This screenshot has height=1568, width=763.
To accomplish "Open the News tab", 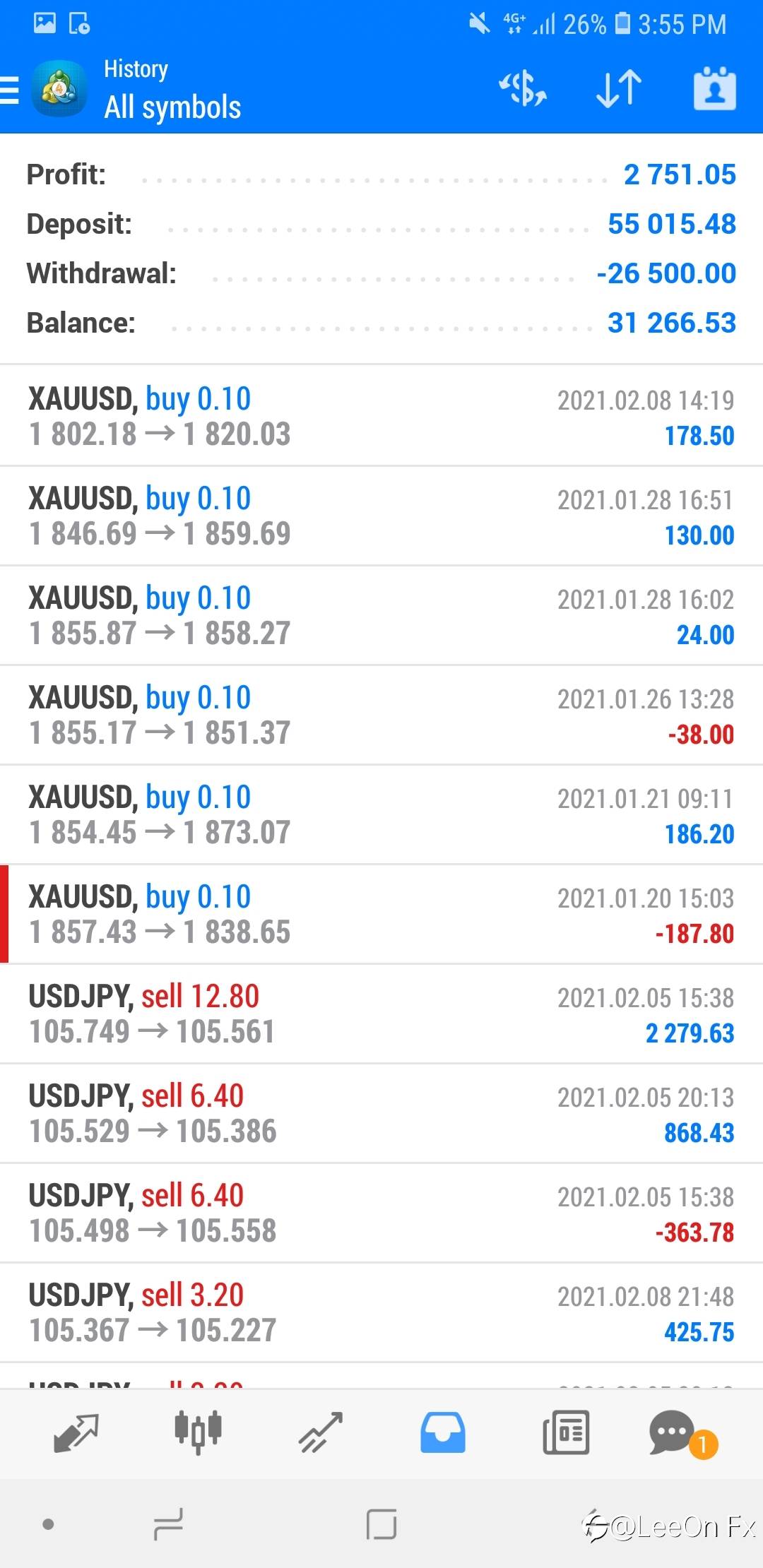I will pos(566,1432).
